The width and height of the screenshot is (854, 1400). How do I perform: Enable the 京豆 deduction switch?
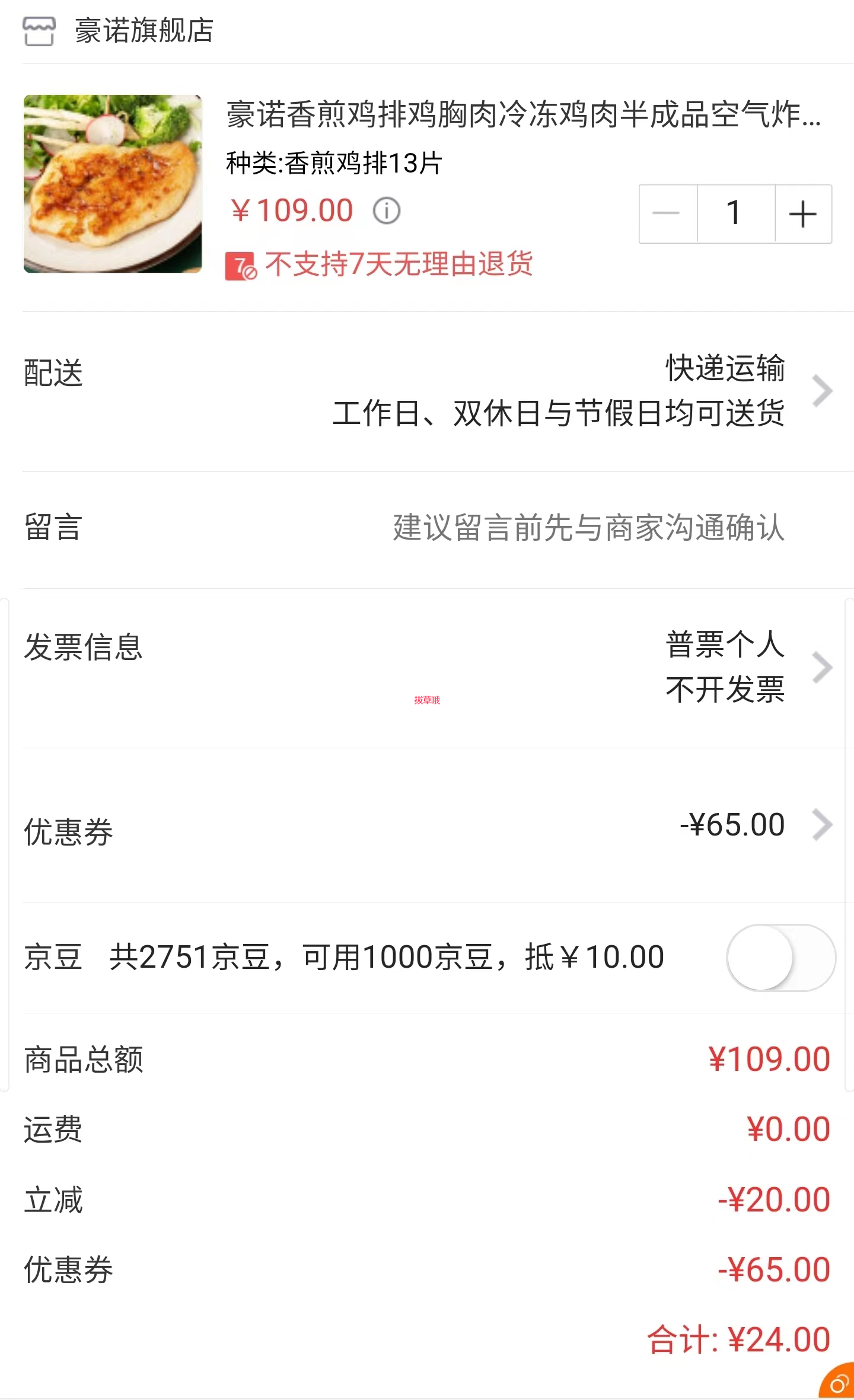(781, 957)
